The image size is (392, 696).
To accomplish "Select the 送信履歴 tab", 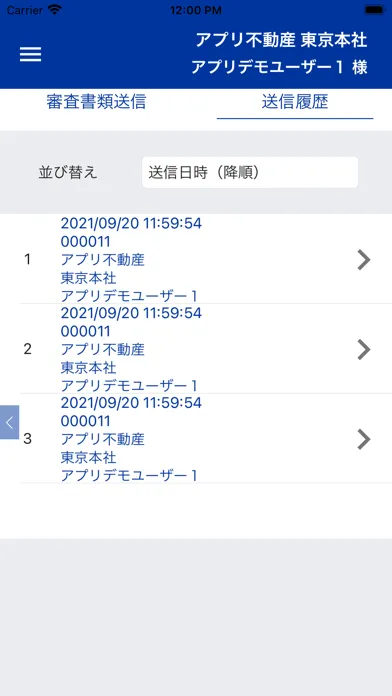I will [295, 103].
